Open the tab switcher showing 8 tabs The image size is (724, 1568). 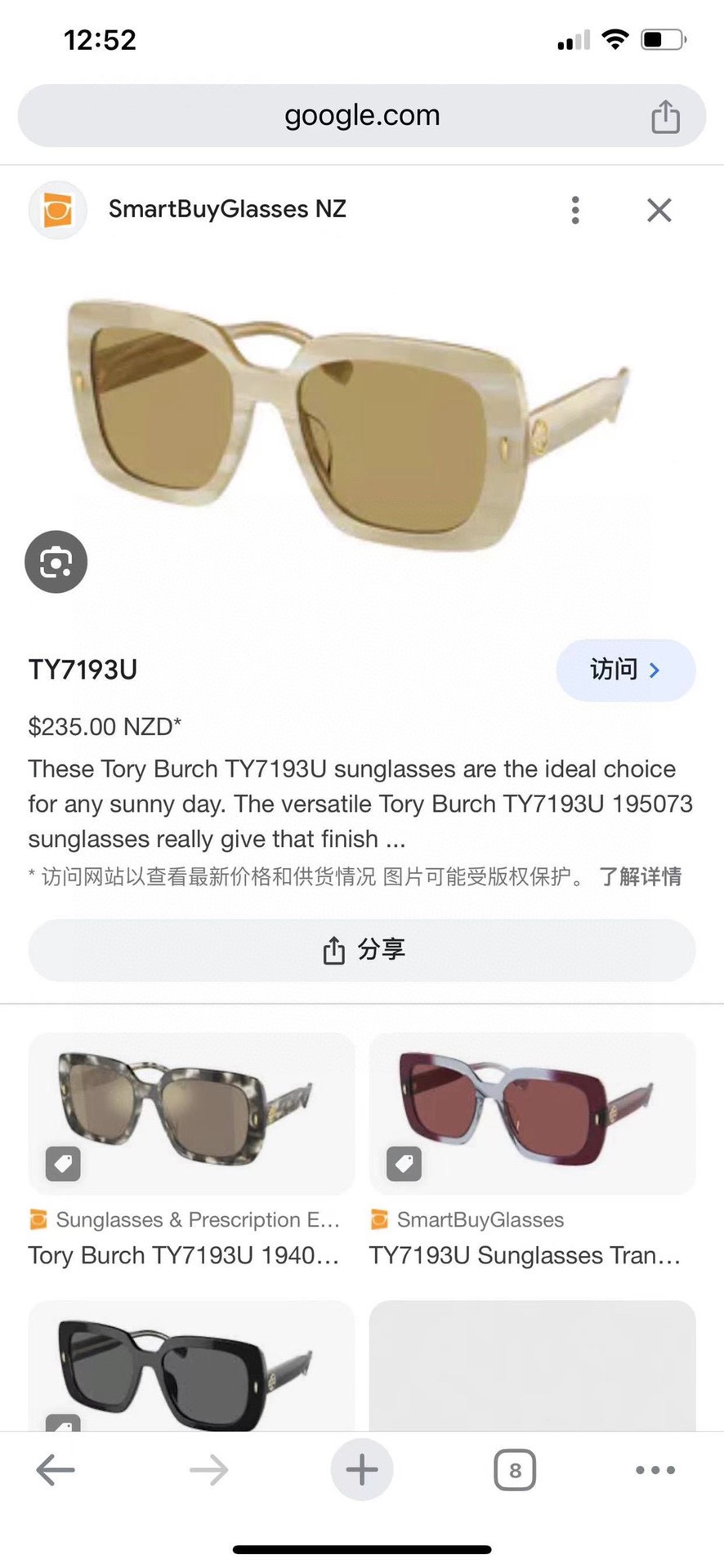(x=515, y=1470)
